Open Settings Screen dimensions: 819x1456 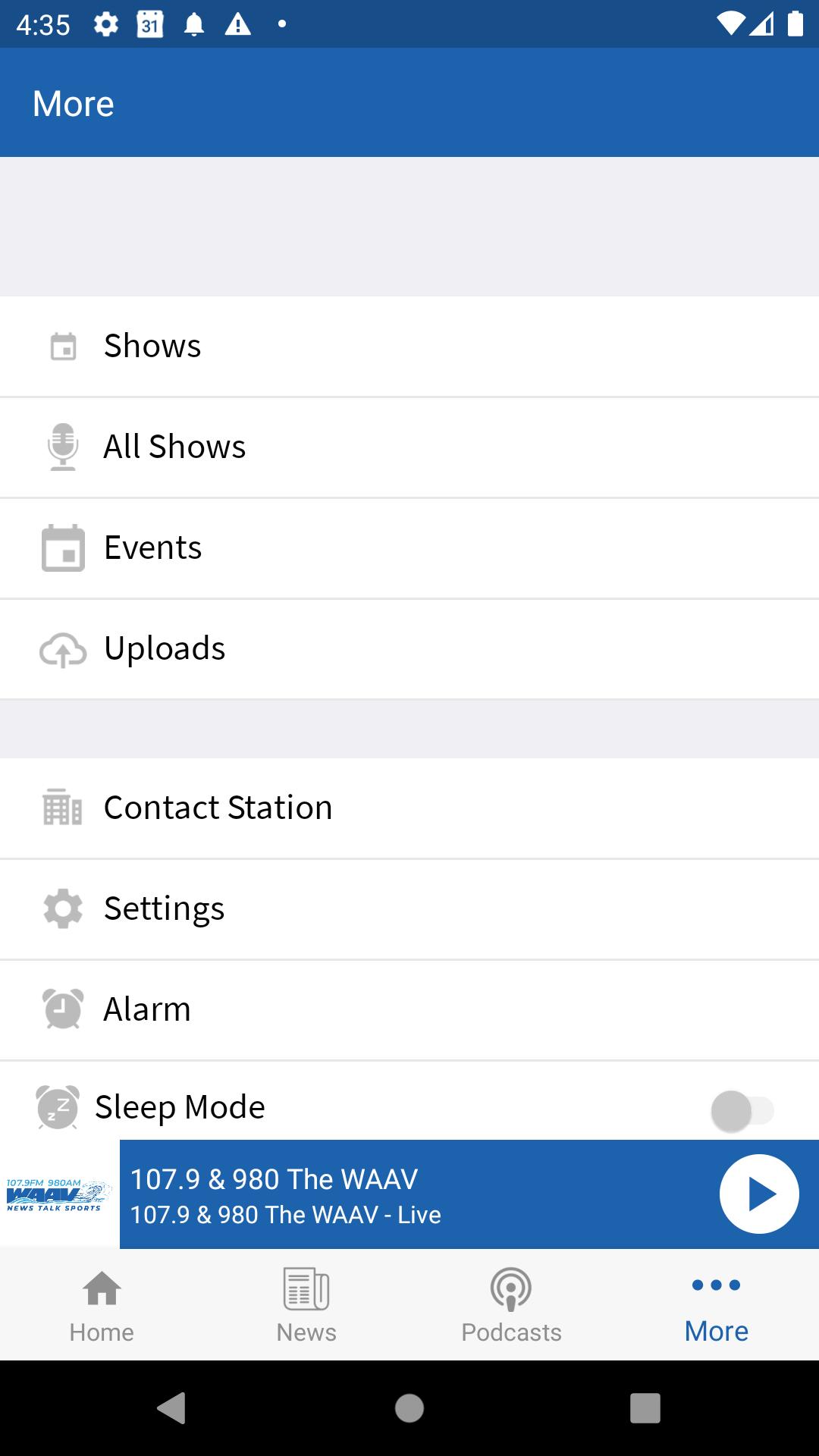coord(409,909)
